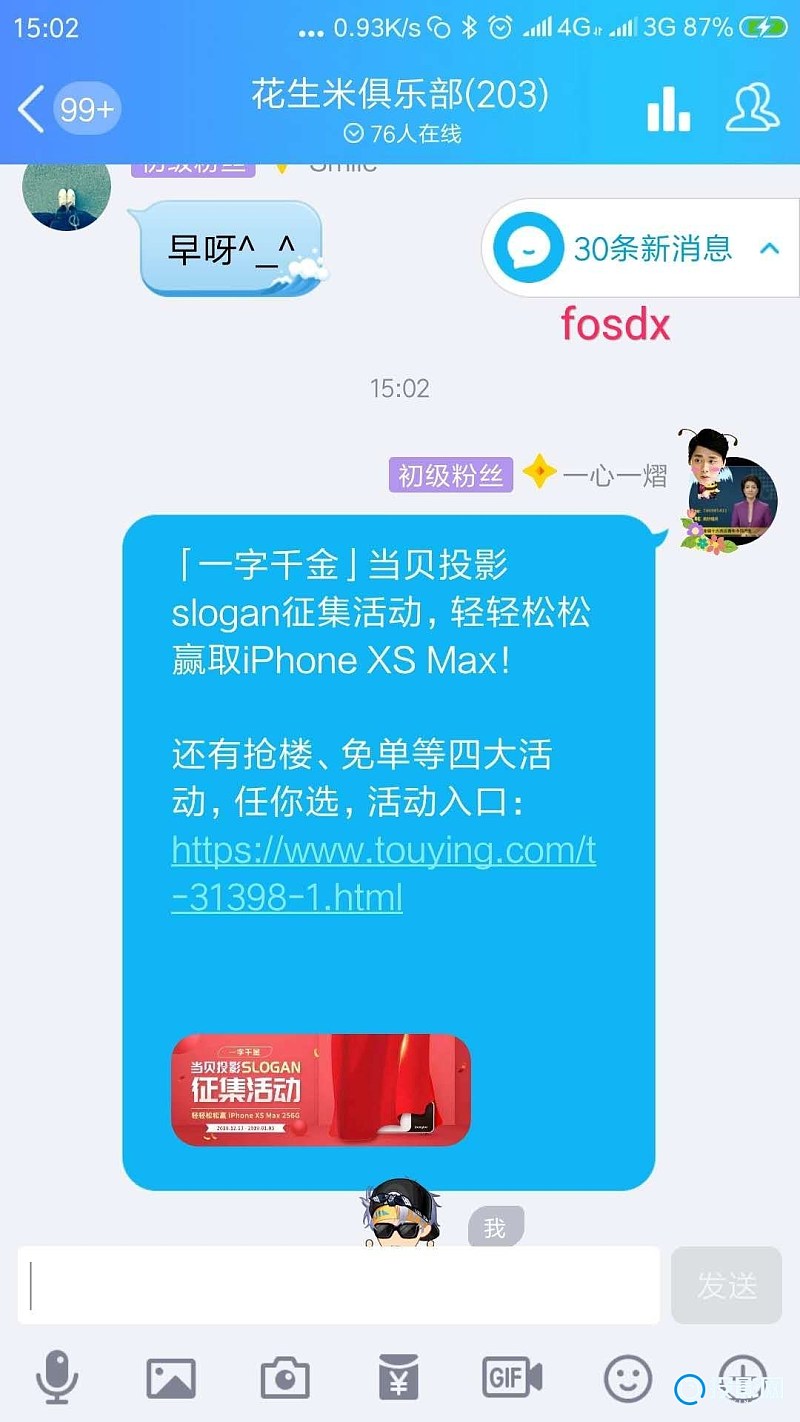Jump to the 30条新消息 new messages

click(x=640, y=247)
